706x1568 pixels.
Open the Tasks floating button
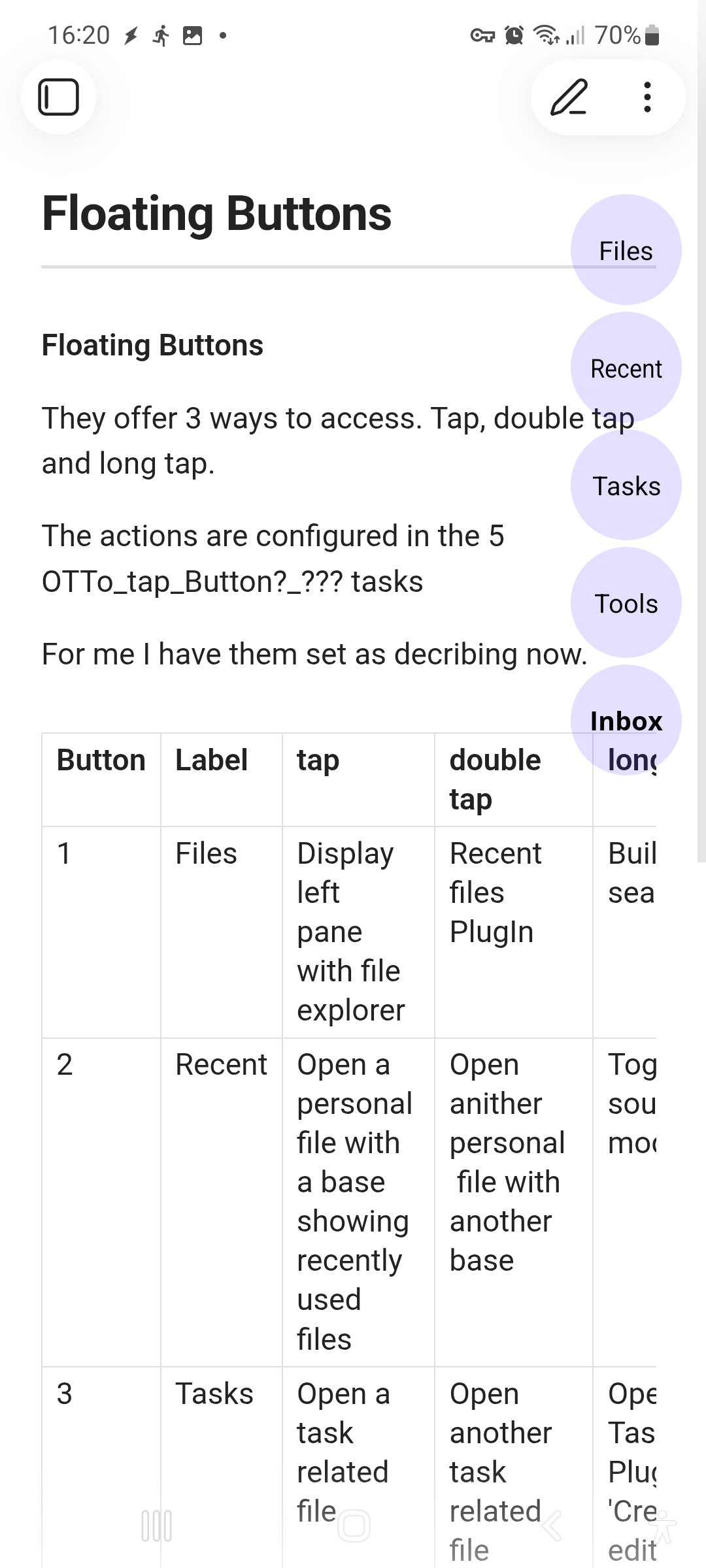[x=626, y=485]
